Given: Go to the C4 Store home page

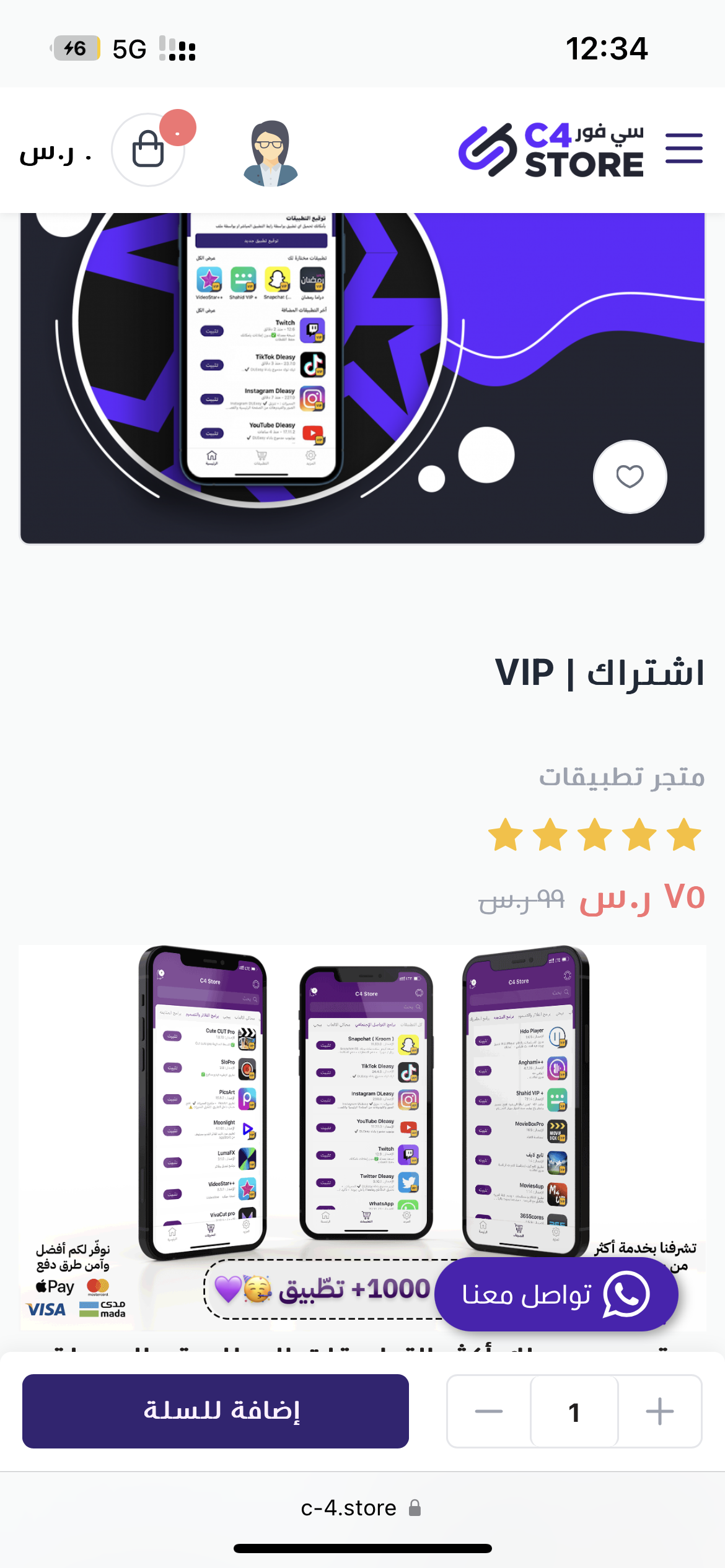Looking at the screenshot, I should [x=550, y=150].
